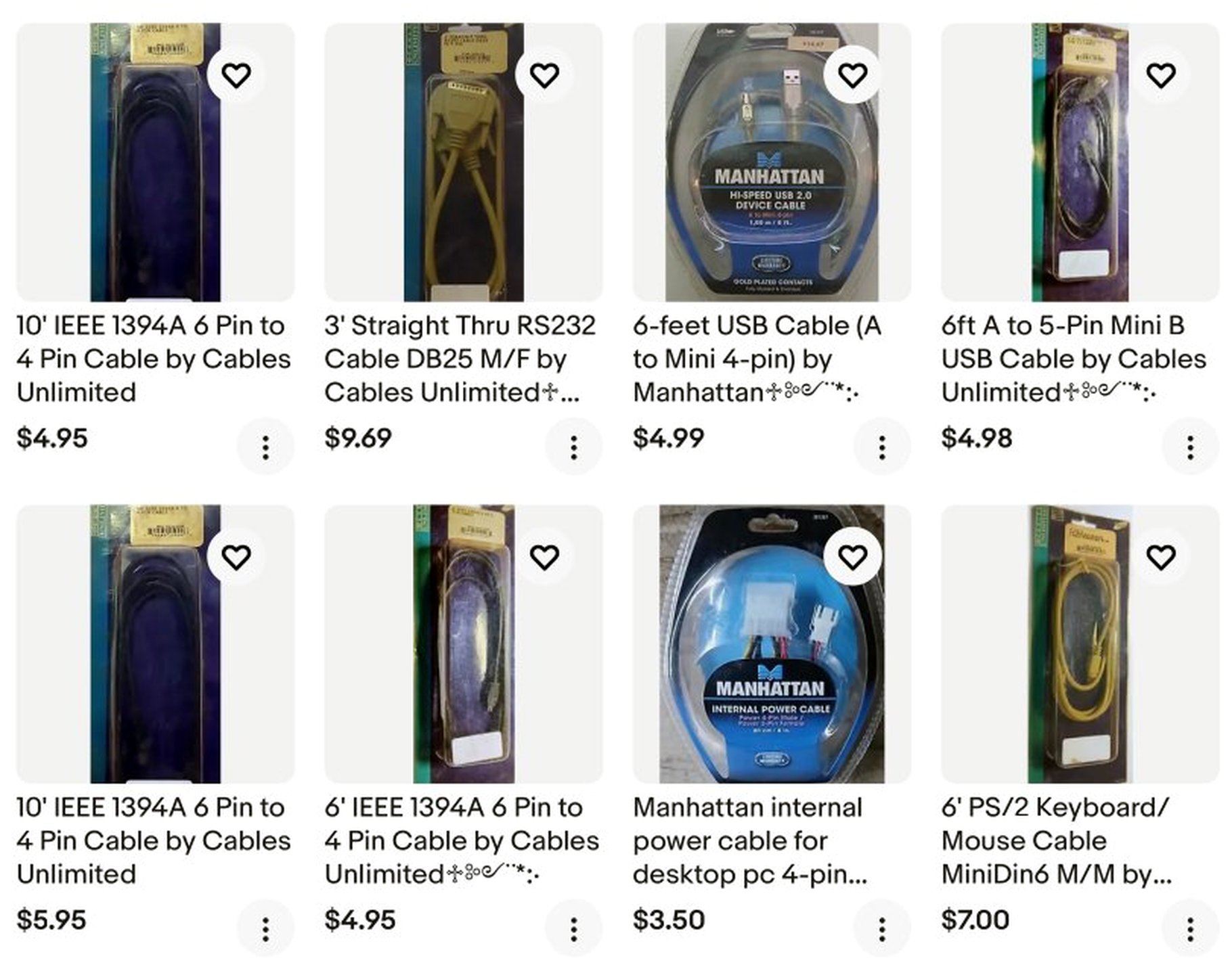Save the Manhattan internal power cable
The height and width of the screenshot is (969, 1232).
pos(852,557)
